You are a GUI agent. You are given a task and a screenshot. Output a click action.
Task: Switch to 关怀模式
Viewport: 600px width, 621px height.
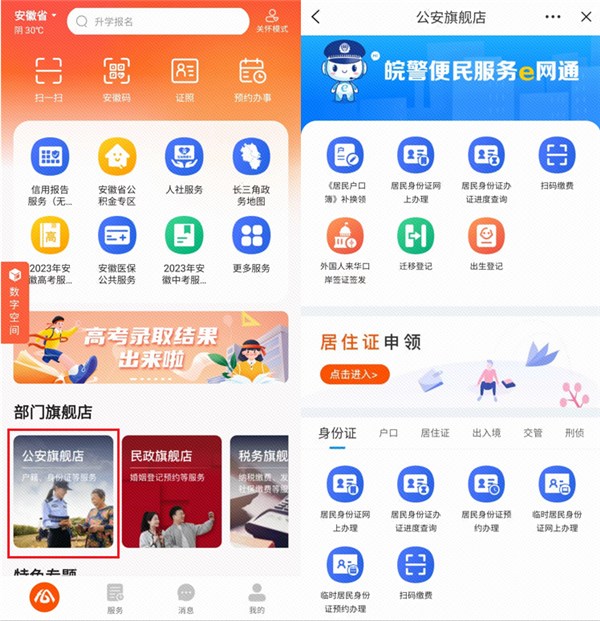click(x=271, y=20)
